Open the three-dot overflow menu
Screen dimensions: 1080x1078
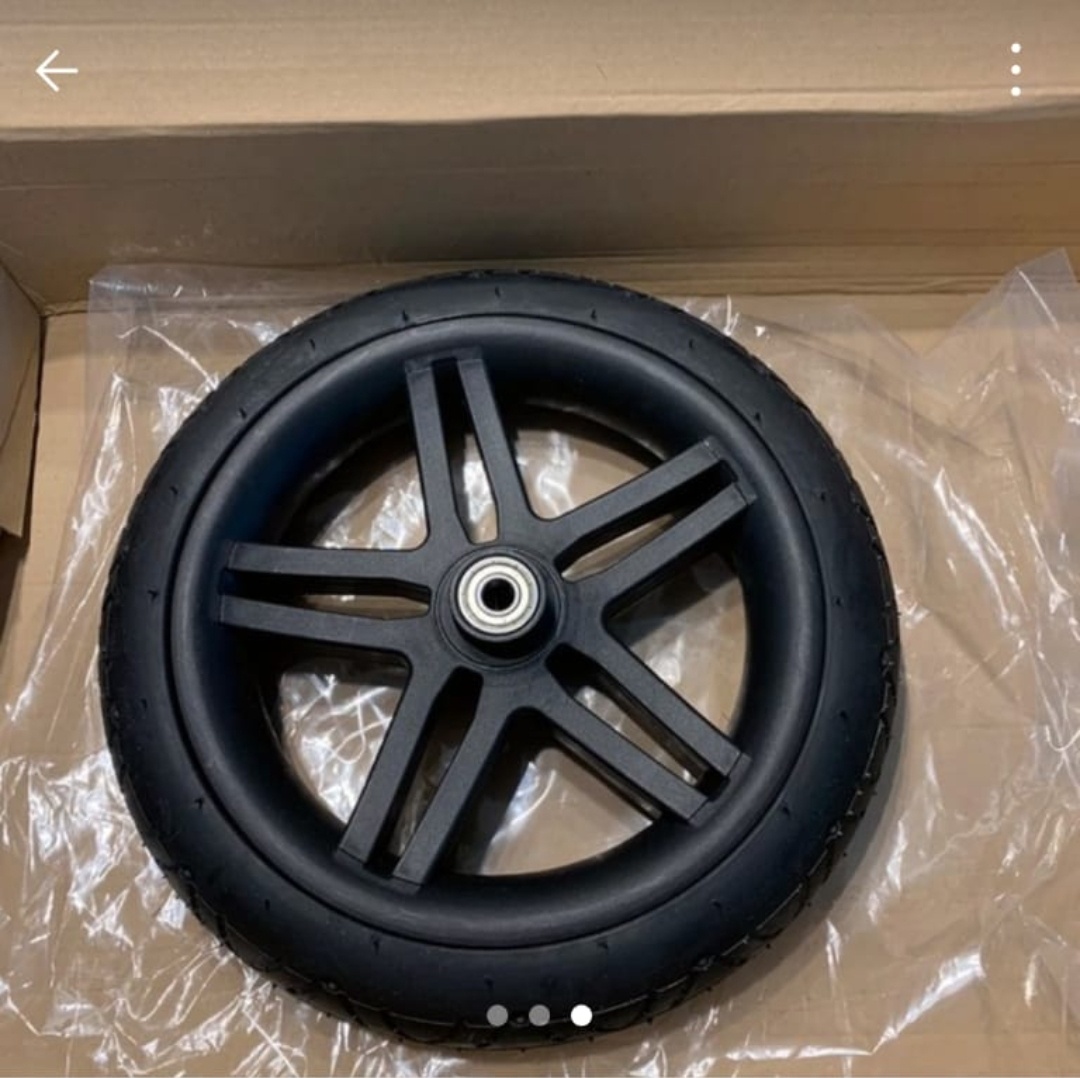pyautogui.click(x=1015, y=70)
